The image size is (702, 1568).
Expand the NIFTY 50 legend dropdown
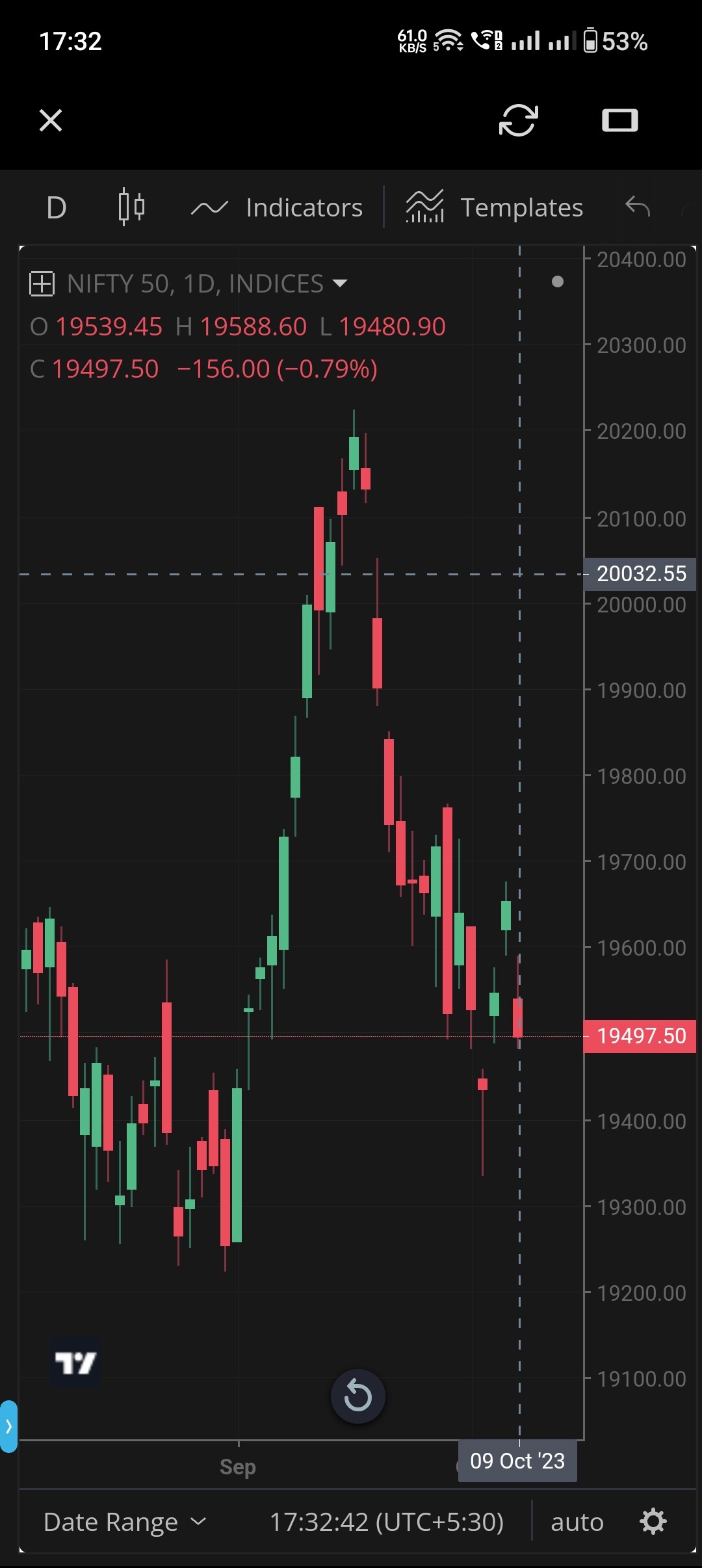(x=340, y=283)
